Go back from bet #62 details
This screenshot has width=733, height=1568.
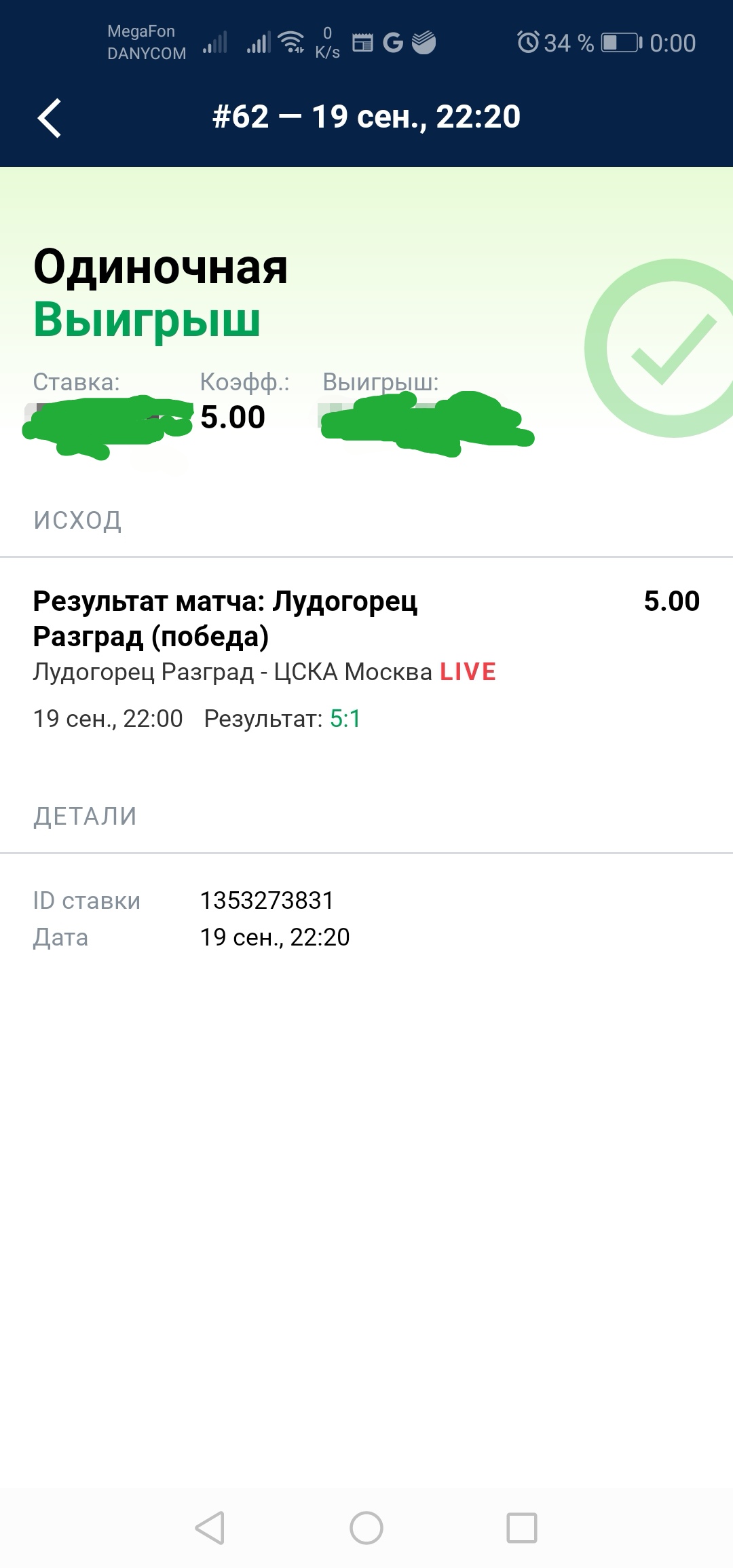[x=50, y=118]
